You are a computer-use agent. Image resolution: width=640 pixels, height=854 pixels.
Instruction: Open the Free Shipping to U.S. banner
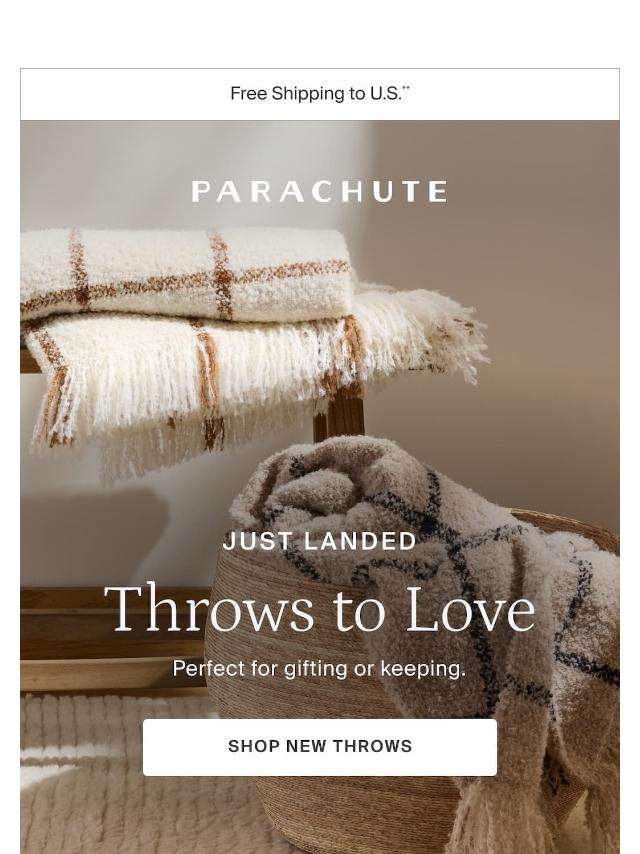(x=320, y=94)
